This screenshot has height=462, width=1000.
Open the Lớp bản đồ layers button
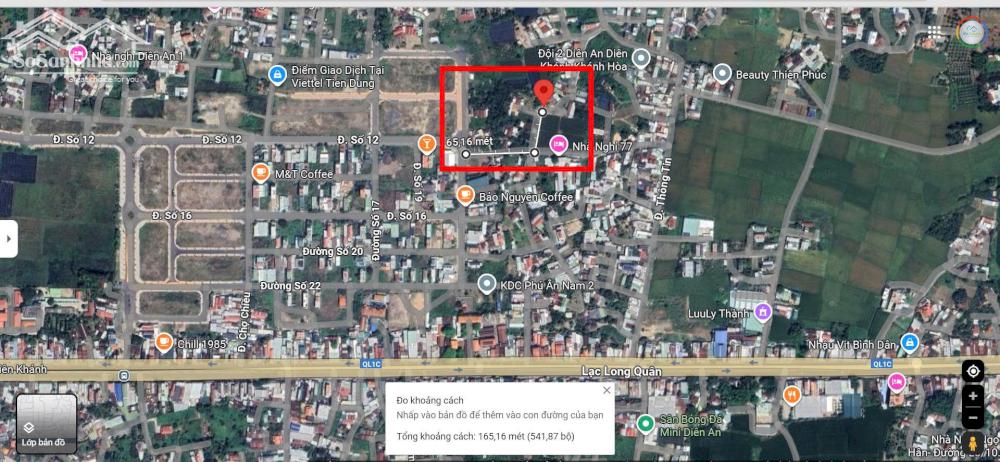[x=46, y=420]
